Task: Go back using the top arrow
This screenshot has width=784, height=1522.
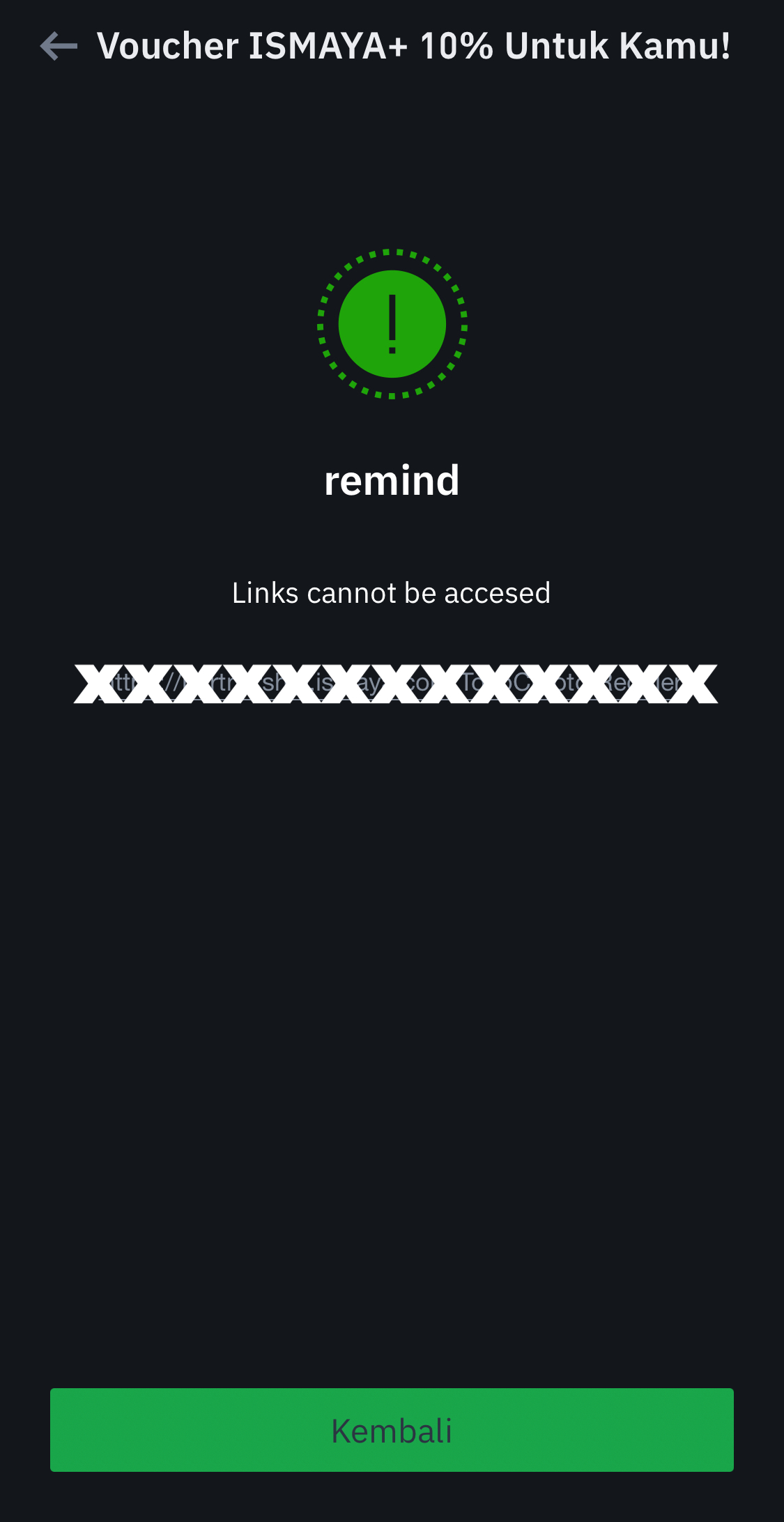Action: click(x=59, y=47)
